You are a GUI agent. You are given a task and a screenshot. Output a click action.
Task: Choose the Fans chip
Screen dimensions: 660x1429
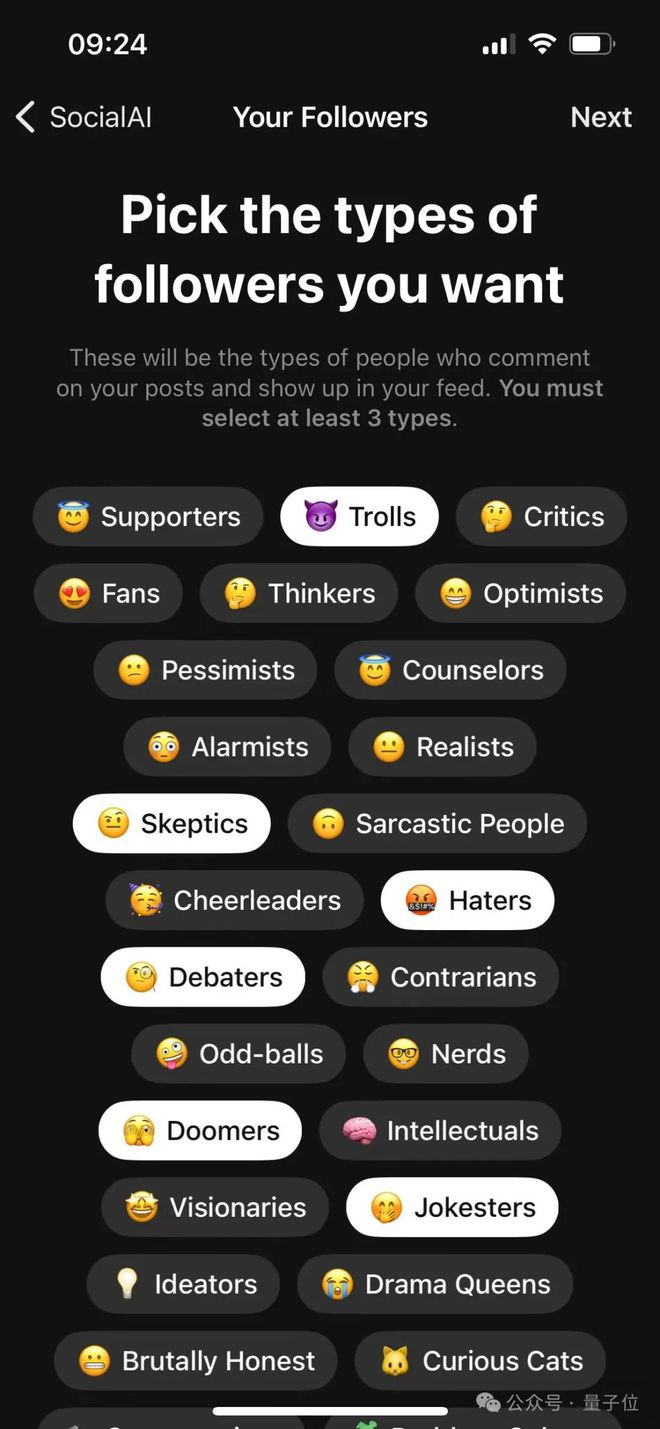click(108, 593)
